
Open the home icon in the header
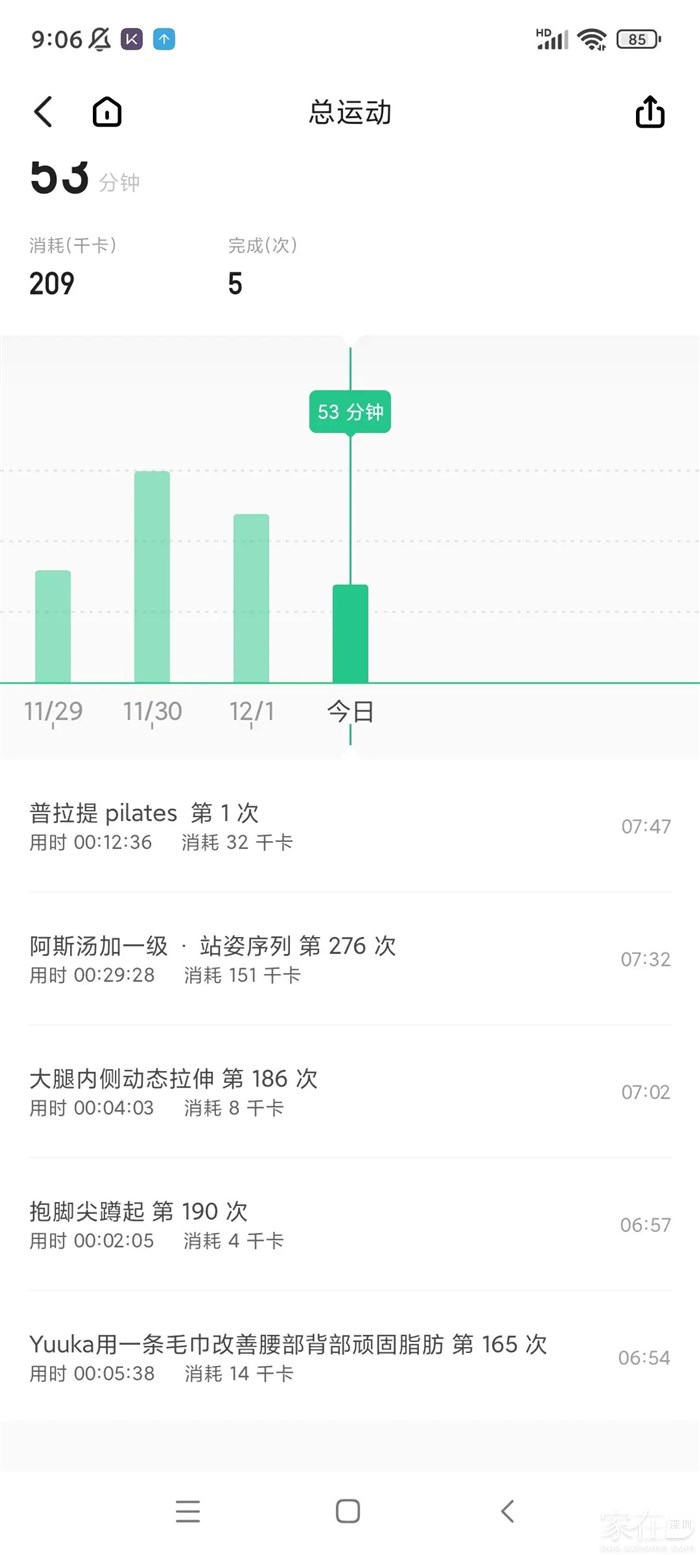click(107, 112)
